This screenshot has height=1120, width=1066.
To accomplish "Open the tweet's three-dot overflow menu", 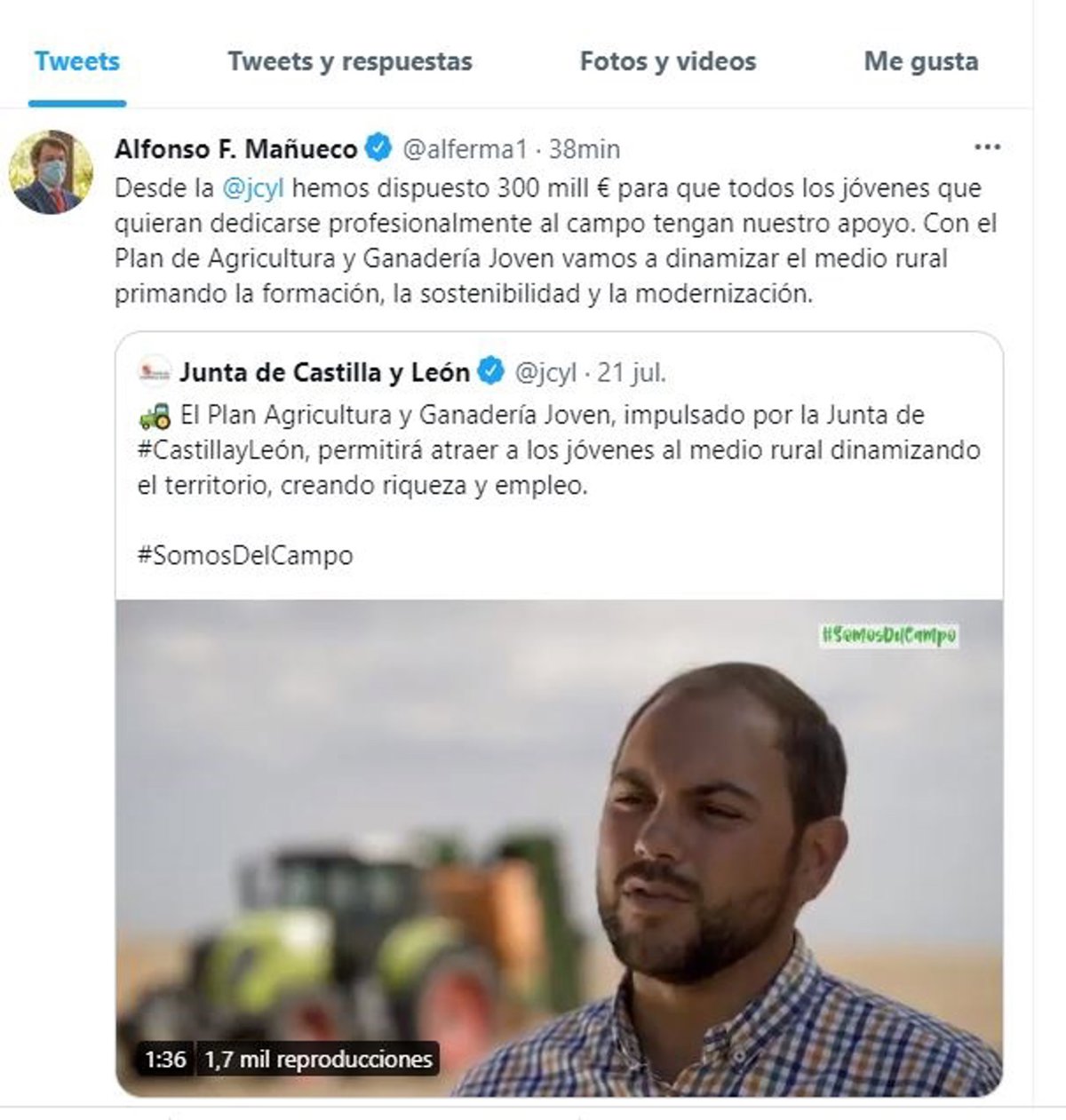I will pos(987,147).
